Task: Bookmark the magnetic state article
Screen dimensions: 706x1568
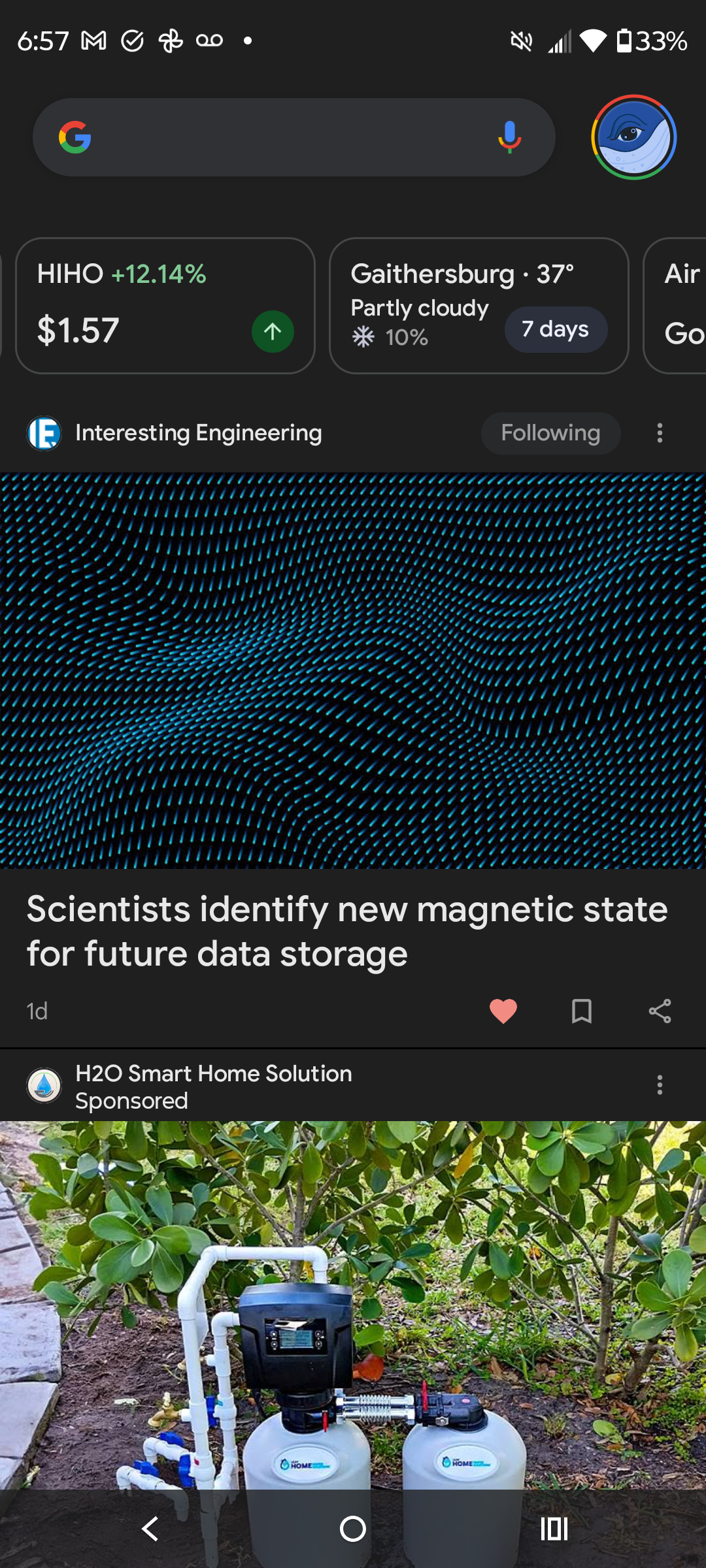Action: pyautogui.click(x=582, y=1011)
